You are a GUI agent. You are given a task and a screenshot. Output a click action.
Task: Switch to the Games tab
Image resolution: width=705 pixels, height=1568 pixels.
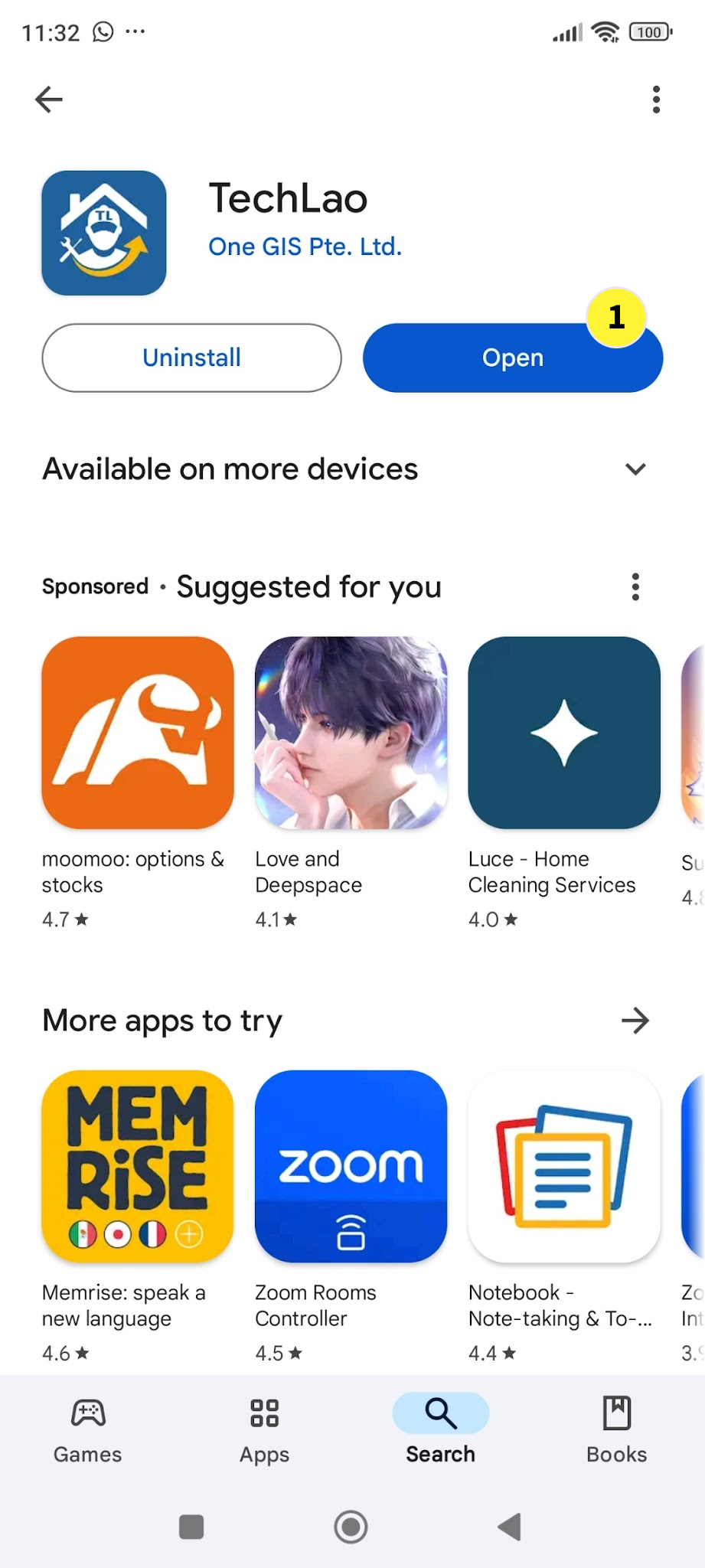pos(88,1429)
